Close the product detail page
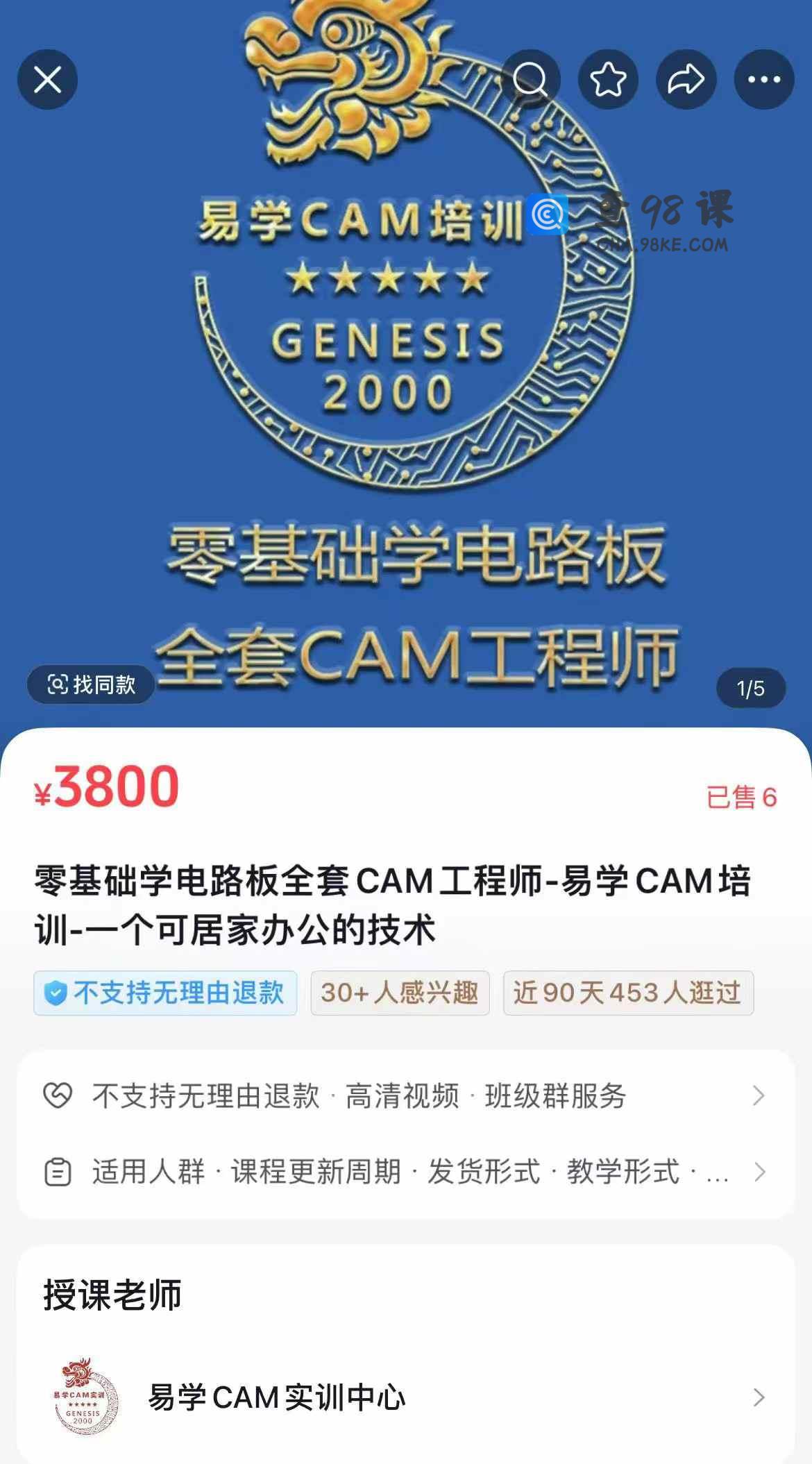The image size is (812, 1464). pyautogui.click(x=47, y=80)
